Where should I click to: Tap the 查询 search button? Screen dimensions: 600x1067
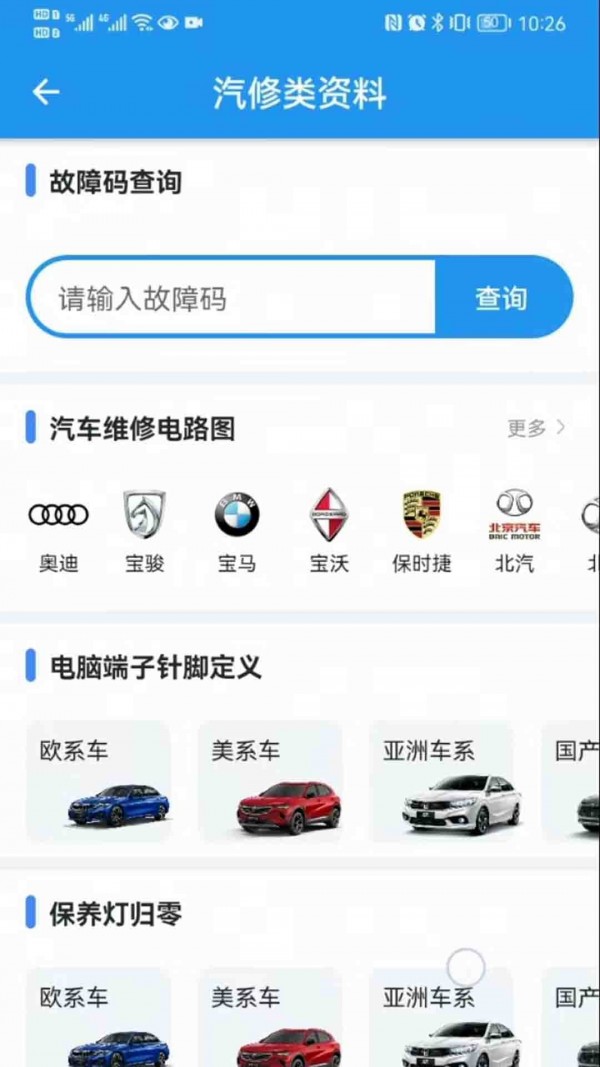click(x=502, y=298)
